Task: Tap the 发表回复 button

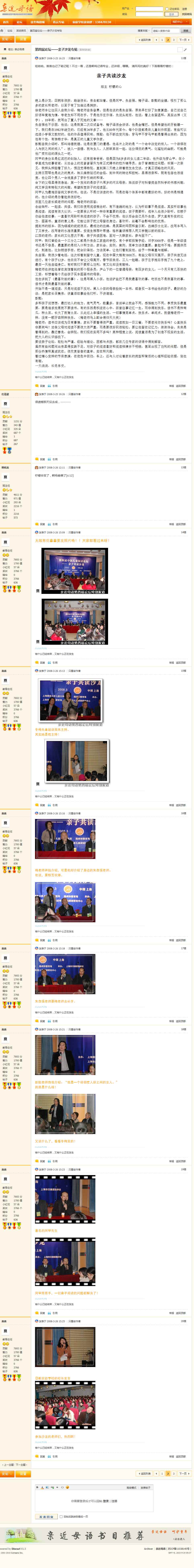Action: coord(46,1516)
